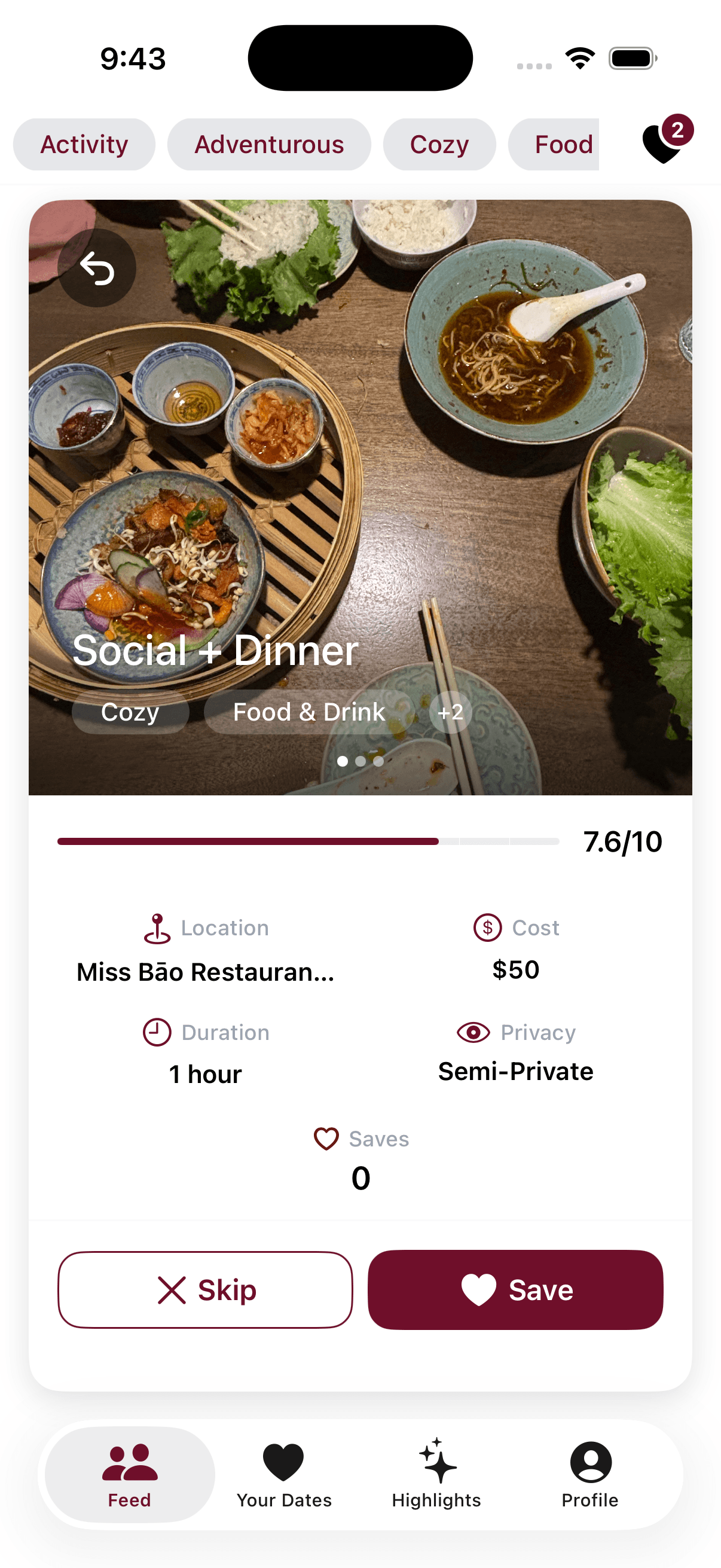The image size is (721, 1568).
Task: Switch to the Feed tab
Action: [x=130, y=1474]
